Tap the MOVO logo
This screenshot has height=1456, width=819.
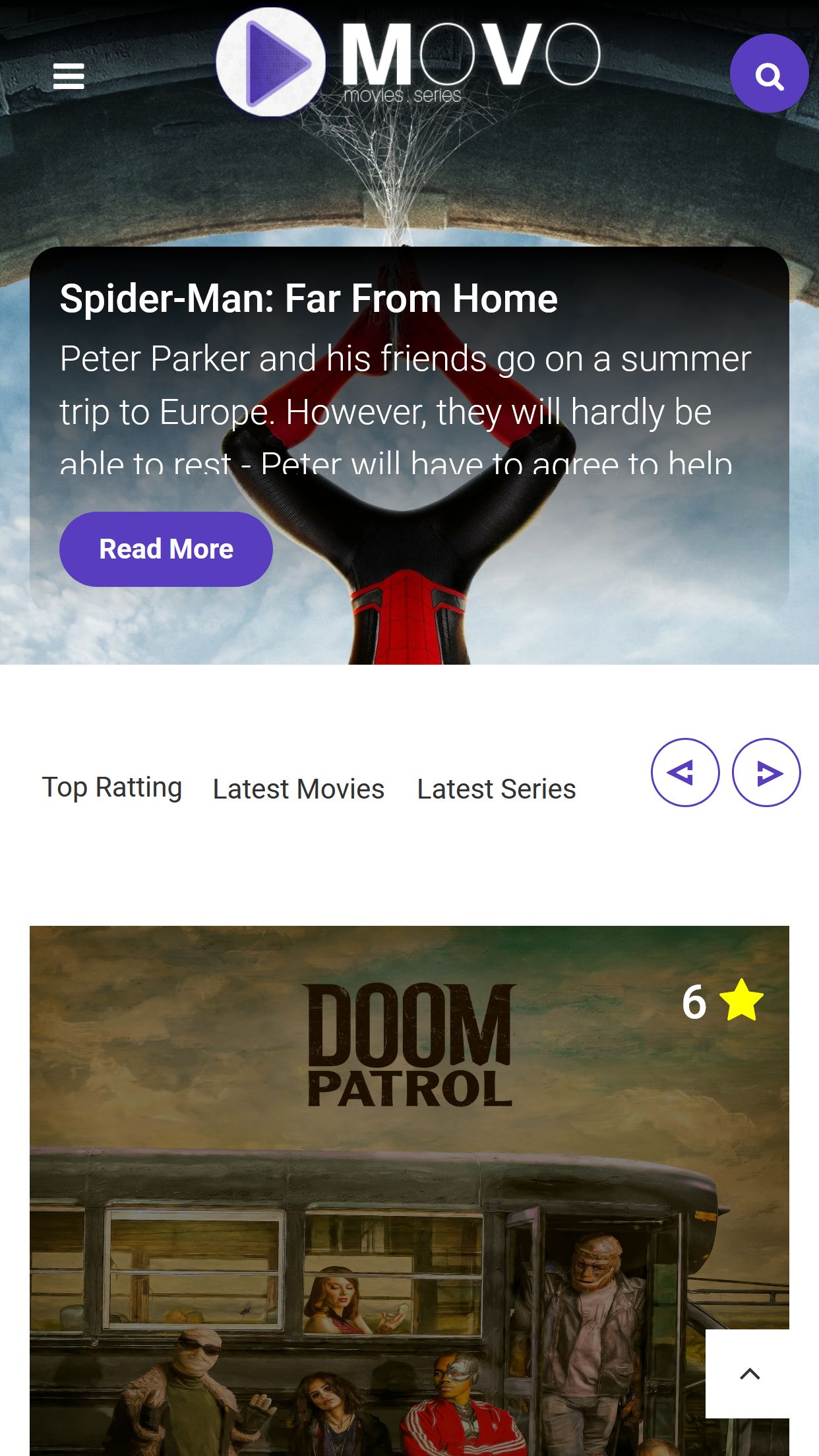click(x=408, y=62)
